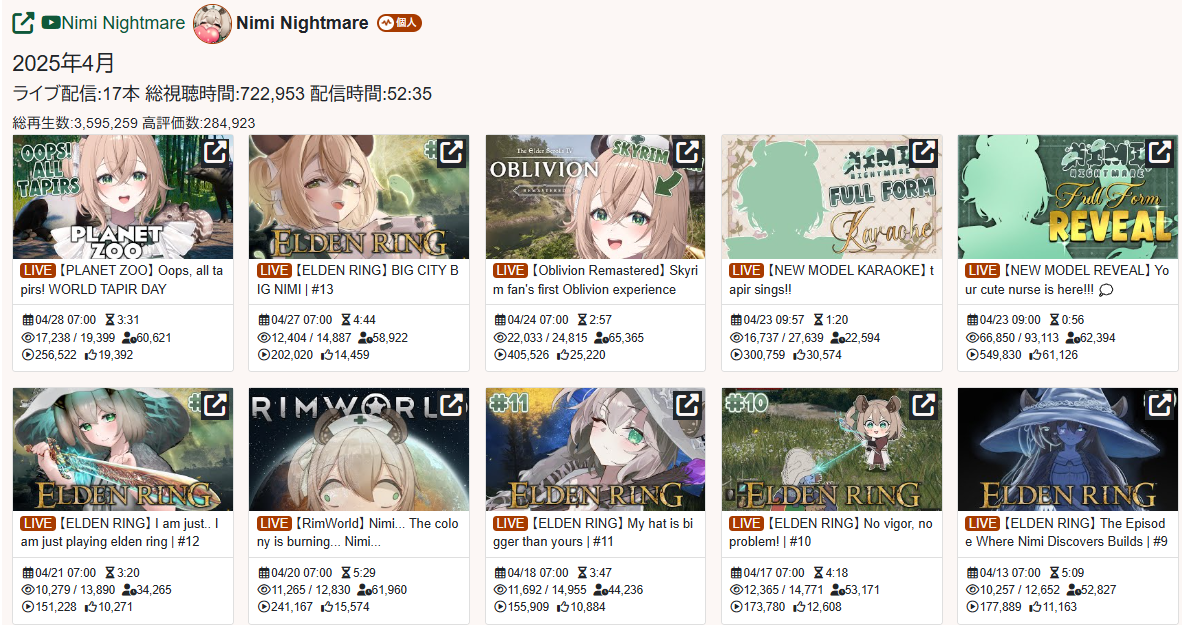This screenshot has width=1182, height=625.
Task: Open external link on the Oblivion thumbnail
Action: click(687, 152)
